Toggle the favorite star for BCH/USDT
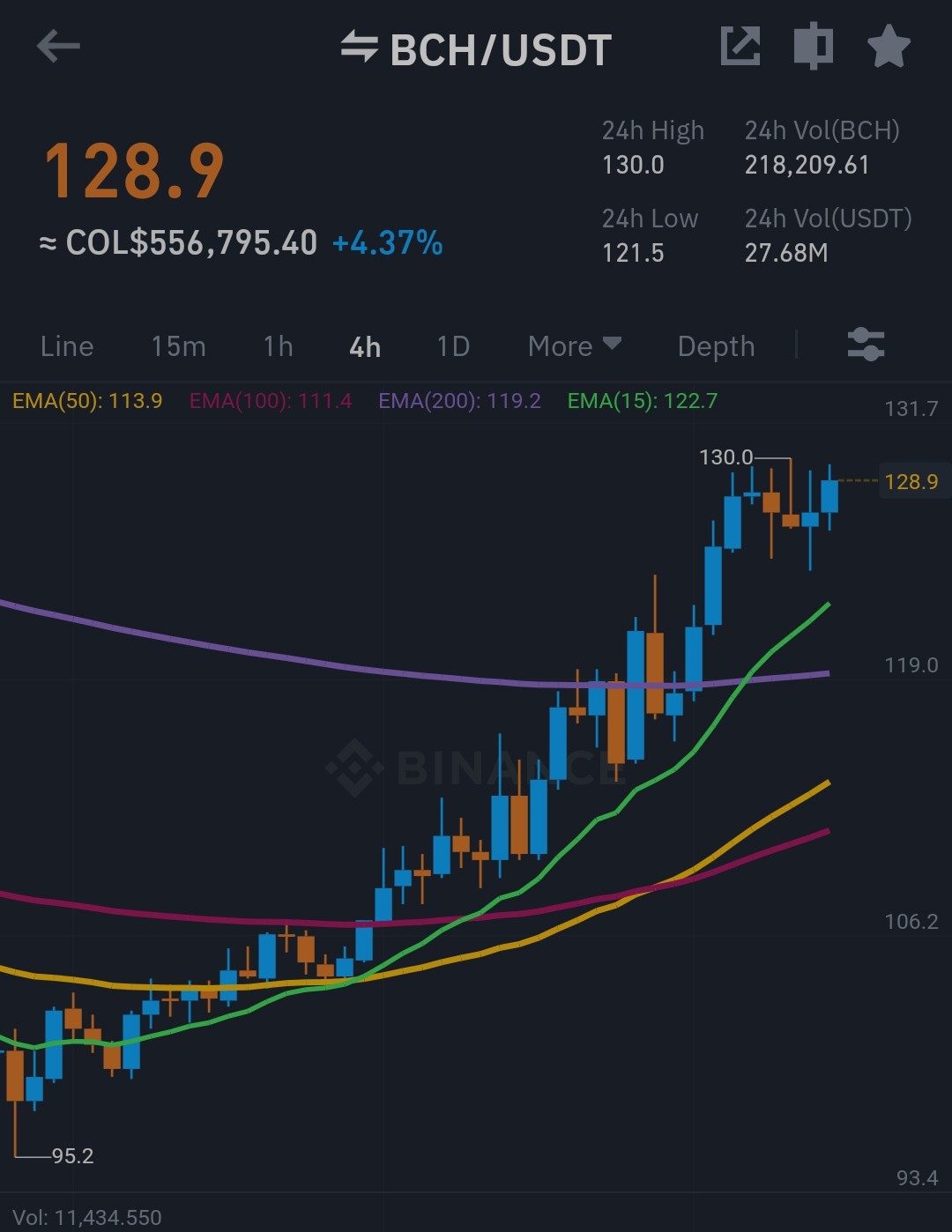952x1232 pixels. point(889,46)
